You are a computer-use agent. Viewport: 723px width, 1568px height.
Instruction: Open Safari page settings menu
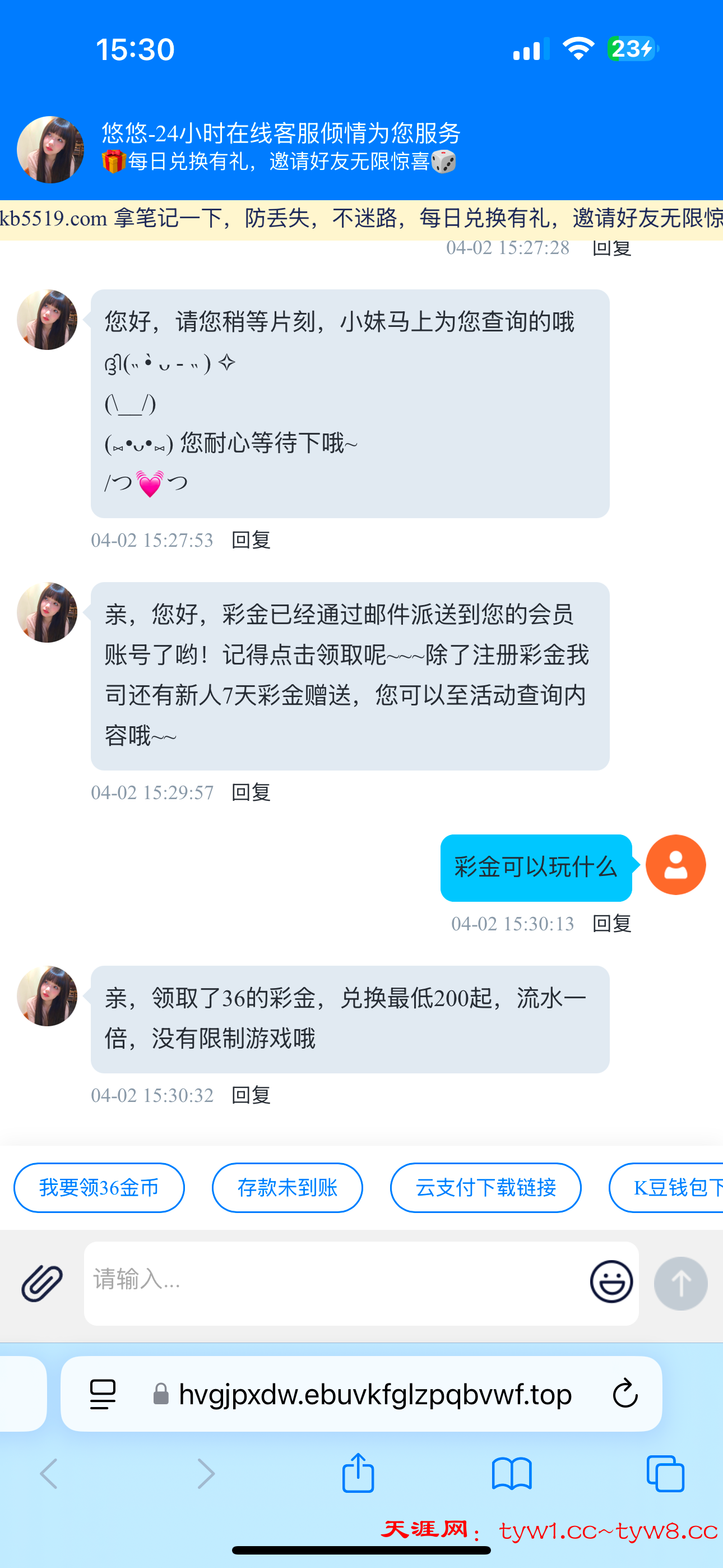coord(102,1394)
